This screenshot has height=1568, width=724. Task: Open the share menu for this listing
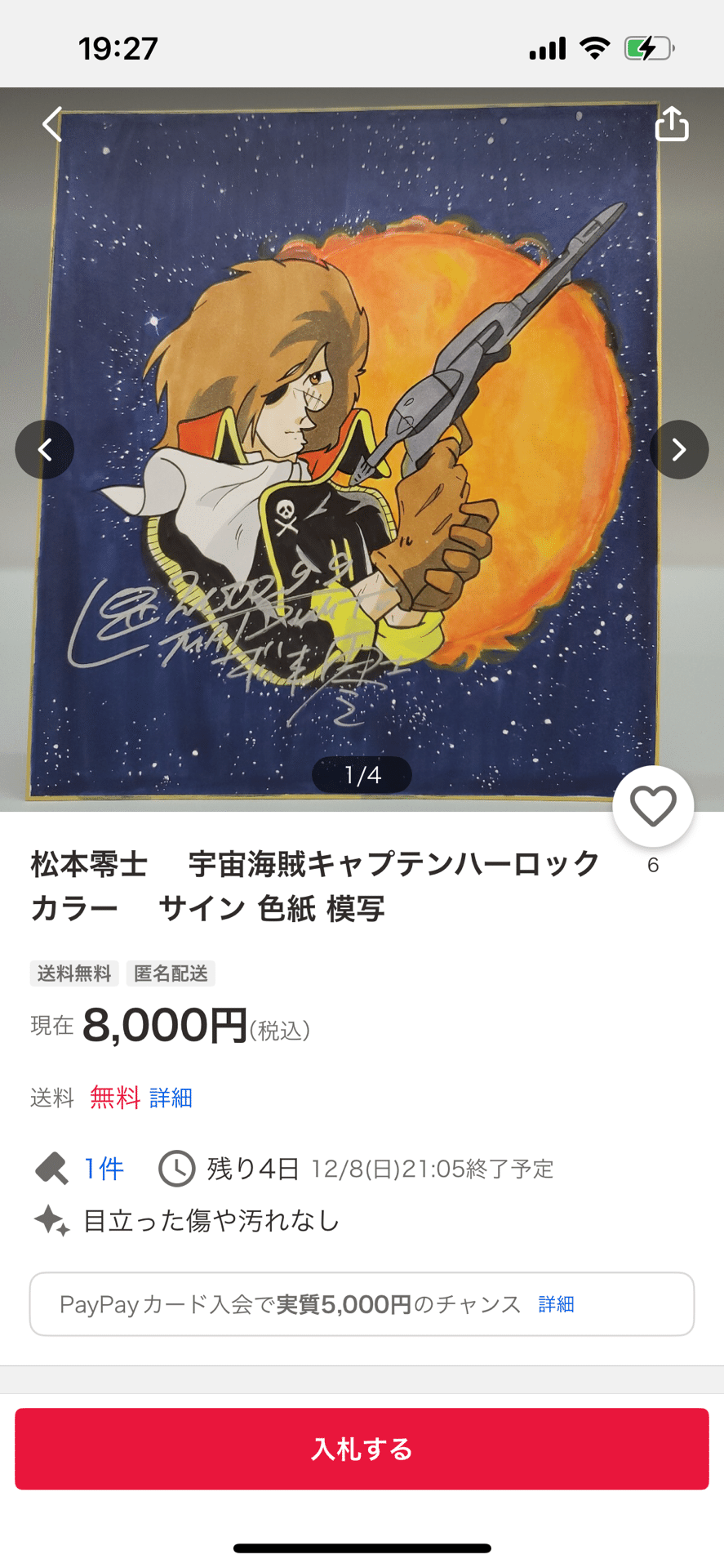pos(671,124)
